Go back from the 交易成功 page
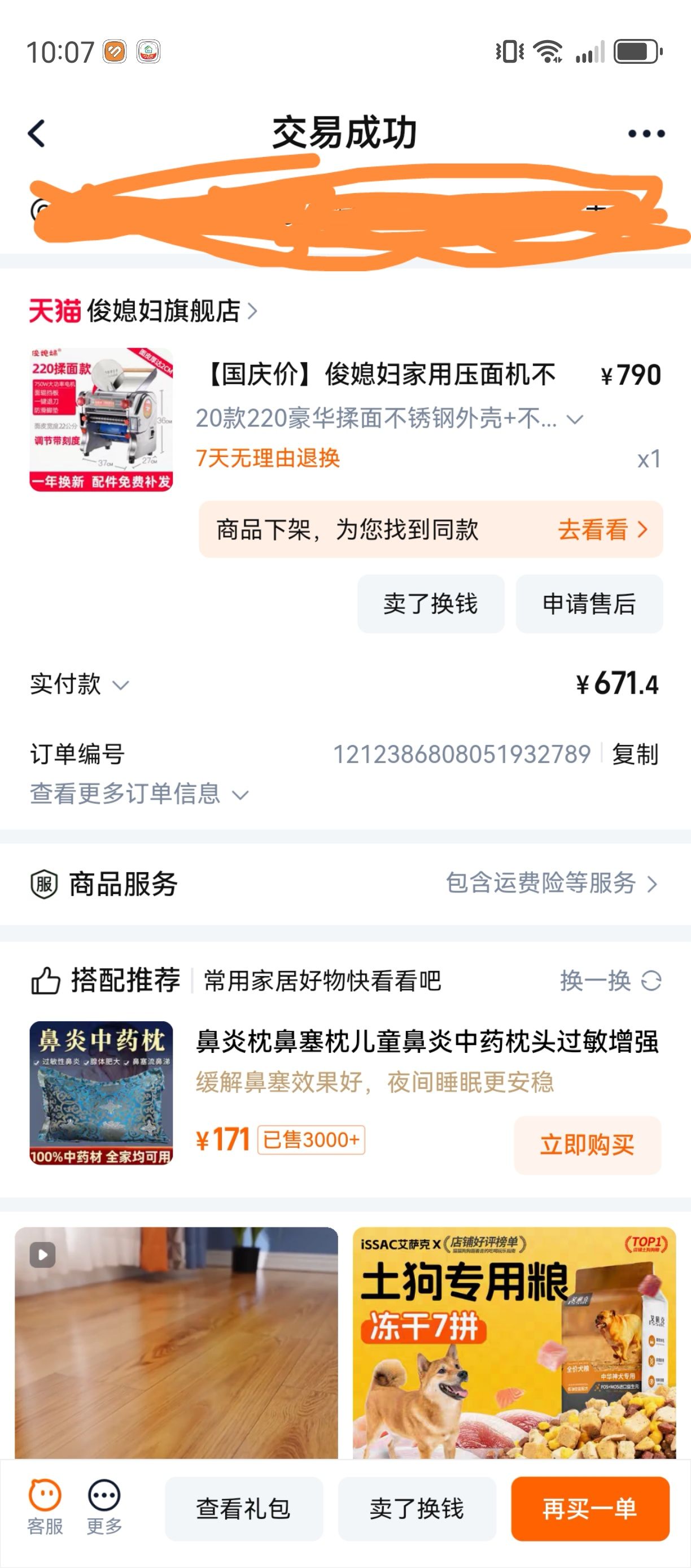The height and width of the screenshot is (1568, 691). [x=37, y=133]
